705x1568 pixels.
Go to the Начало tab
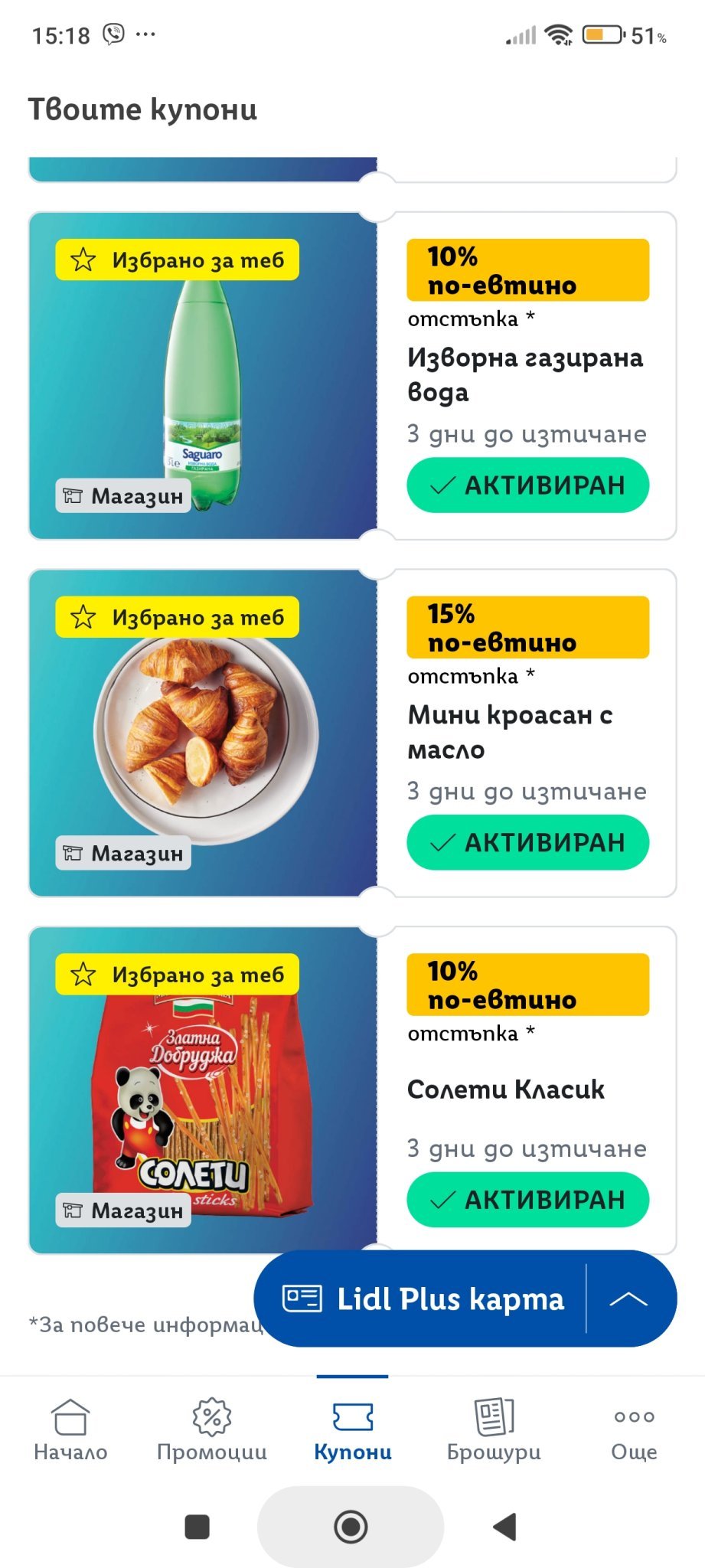[70, 1430]
